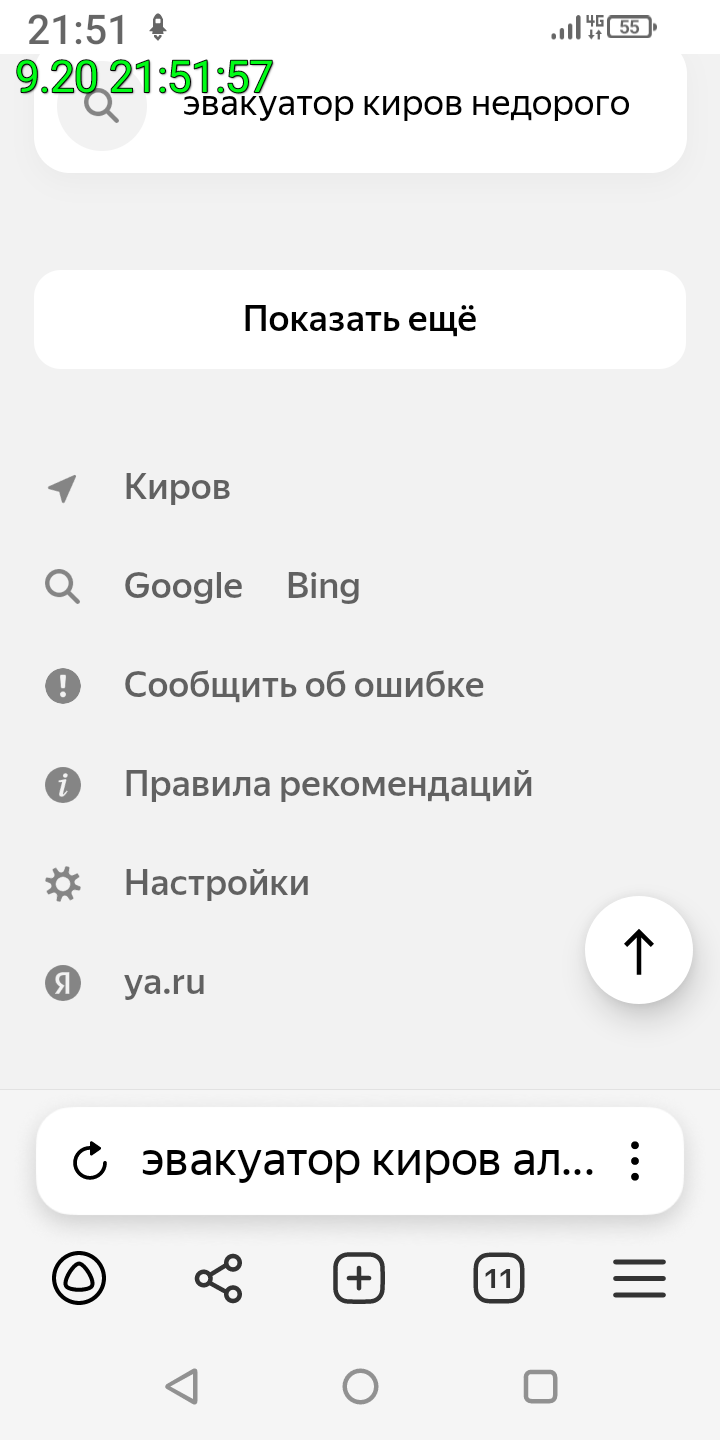Open the browser hamburger menu

click(x=639, y=1278)
